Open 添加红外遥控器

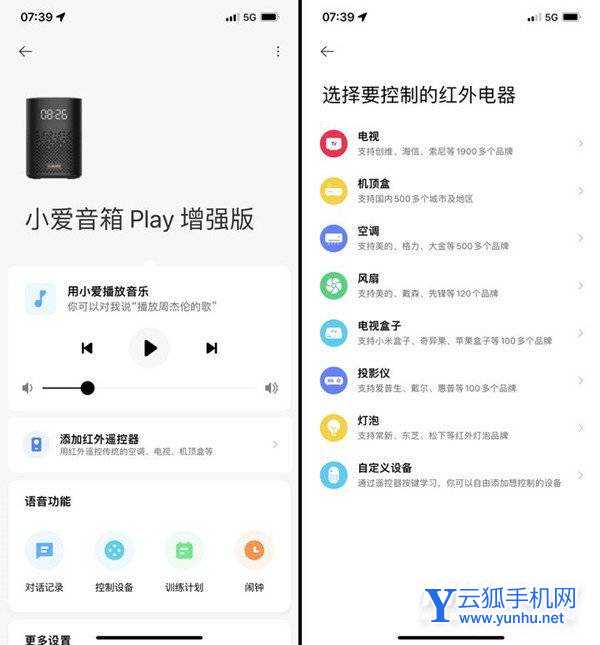tap(150, 444)
